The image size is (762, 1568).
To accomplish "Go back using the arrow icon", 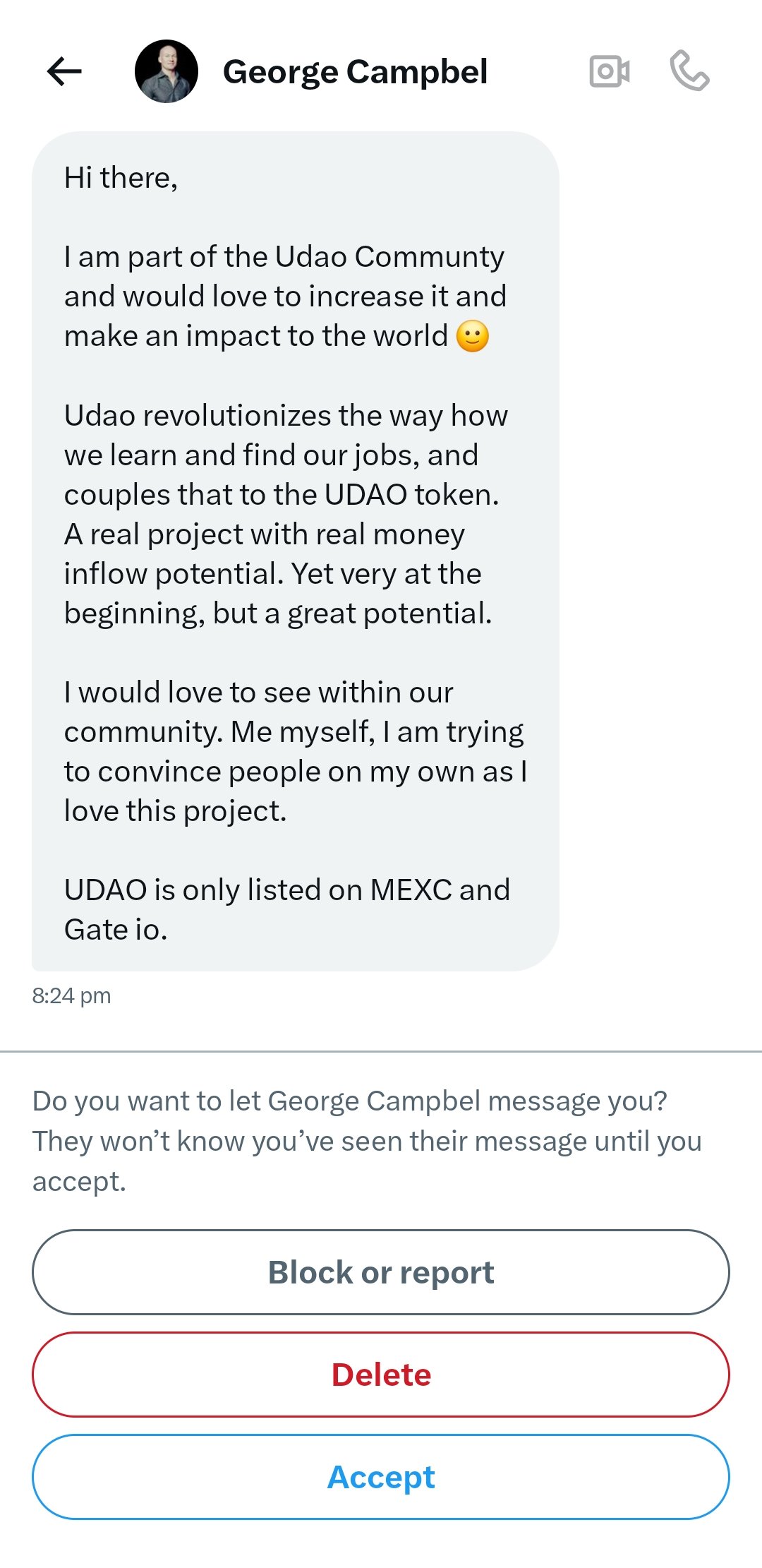I will tap(64, 71).
